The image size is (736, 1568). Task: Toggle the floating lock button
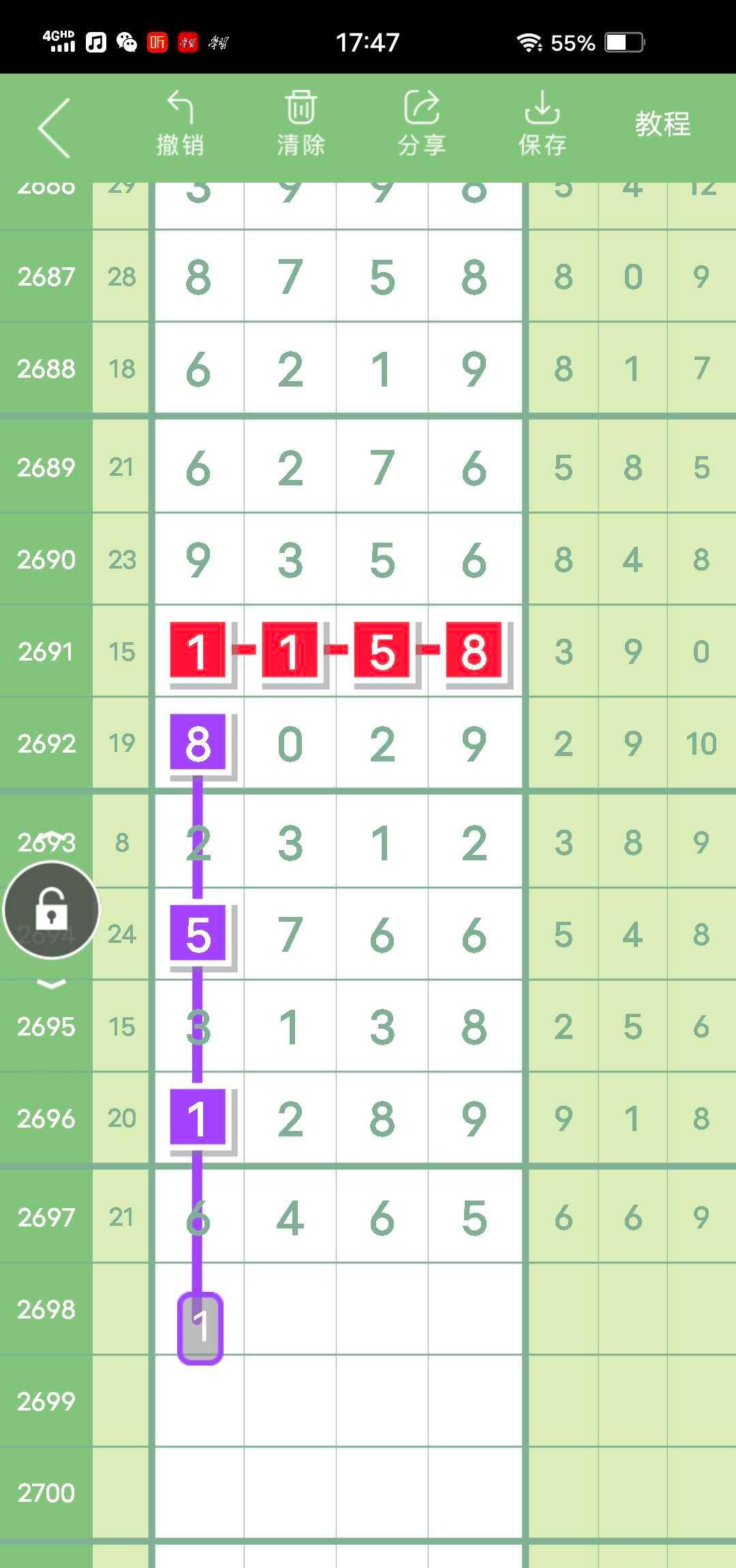click(x=52, y=910)
